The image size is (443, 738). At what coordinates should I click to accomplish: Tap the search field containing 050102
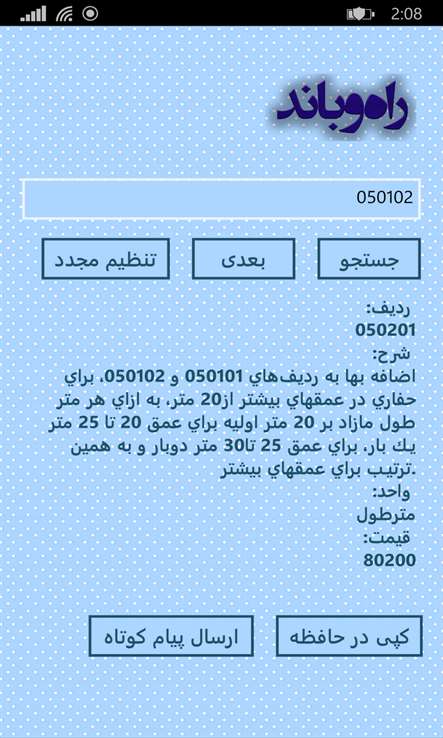pos(221,199)
